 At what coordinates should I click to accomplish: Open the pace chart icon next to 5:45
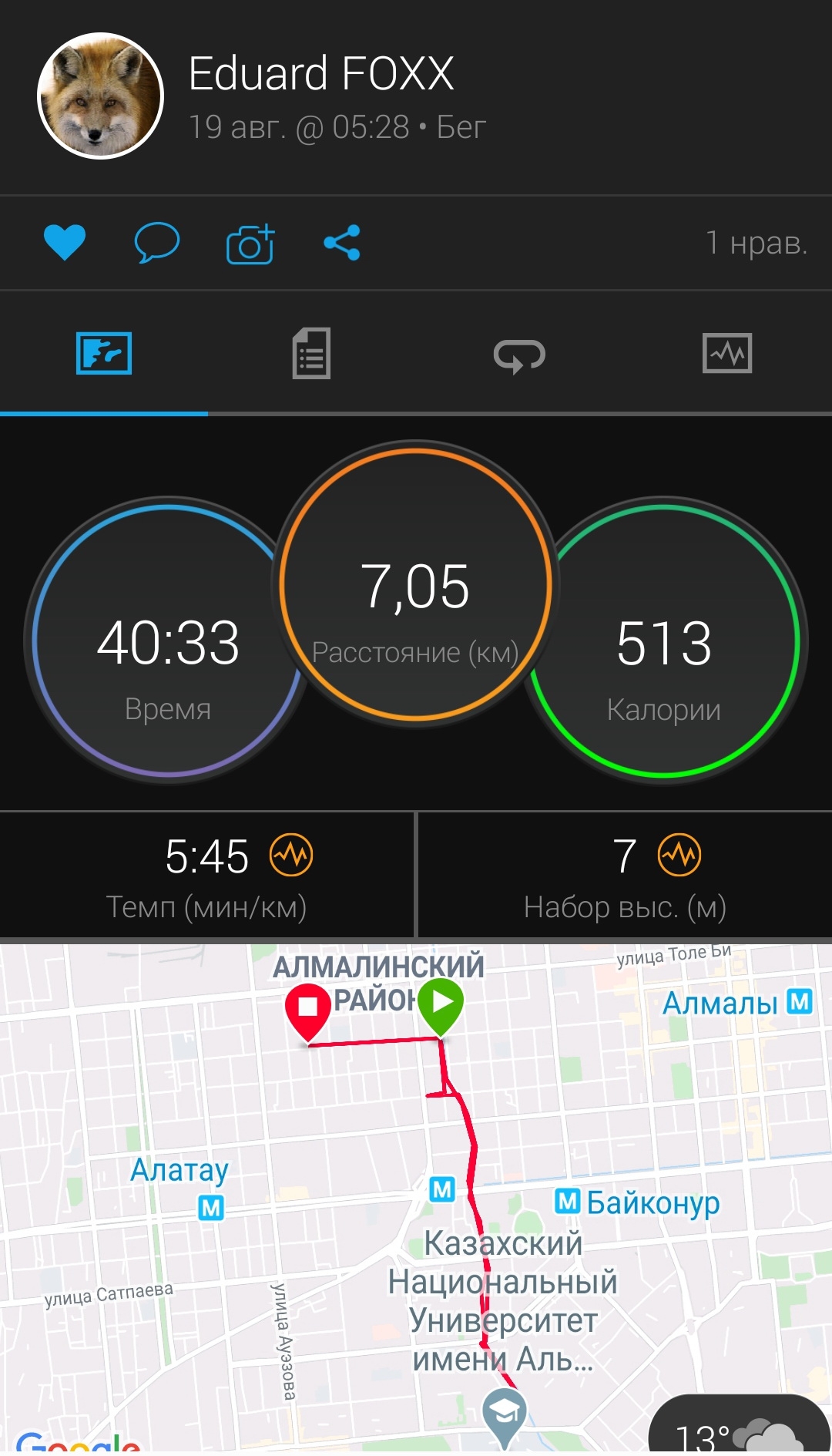click(x=291, y=855)
